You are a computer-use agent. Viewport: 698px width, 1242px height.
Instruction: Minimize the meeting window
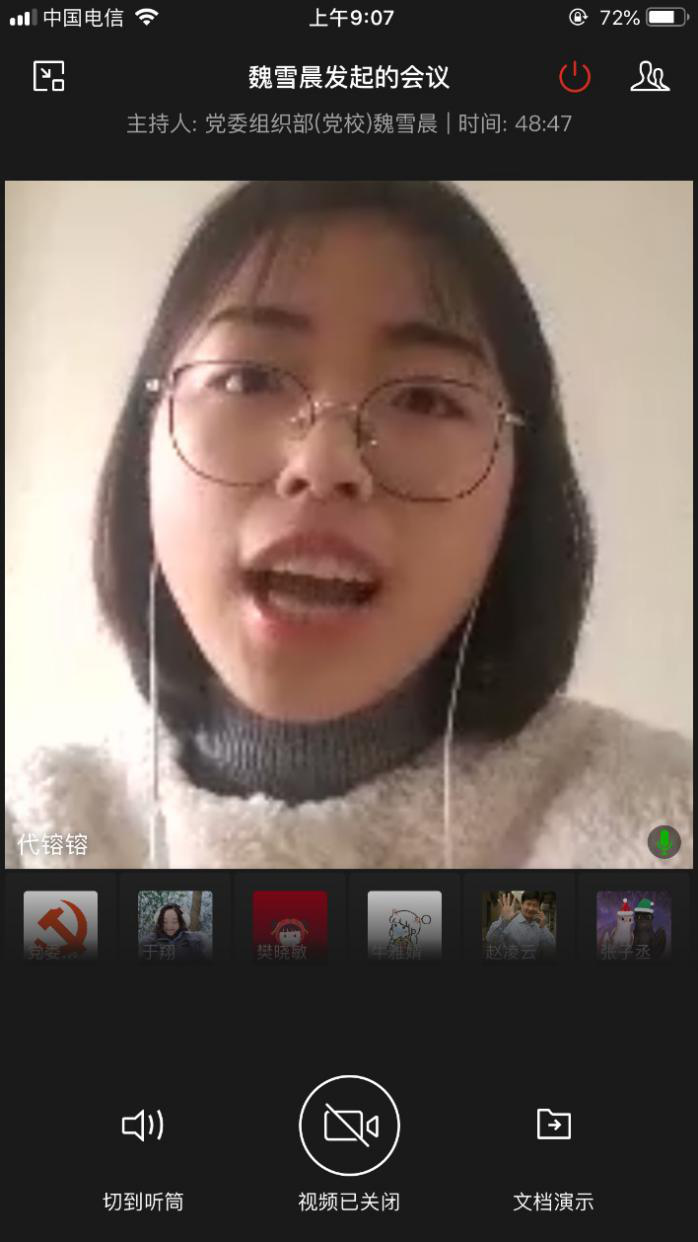click(48, 76)
